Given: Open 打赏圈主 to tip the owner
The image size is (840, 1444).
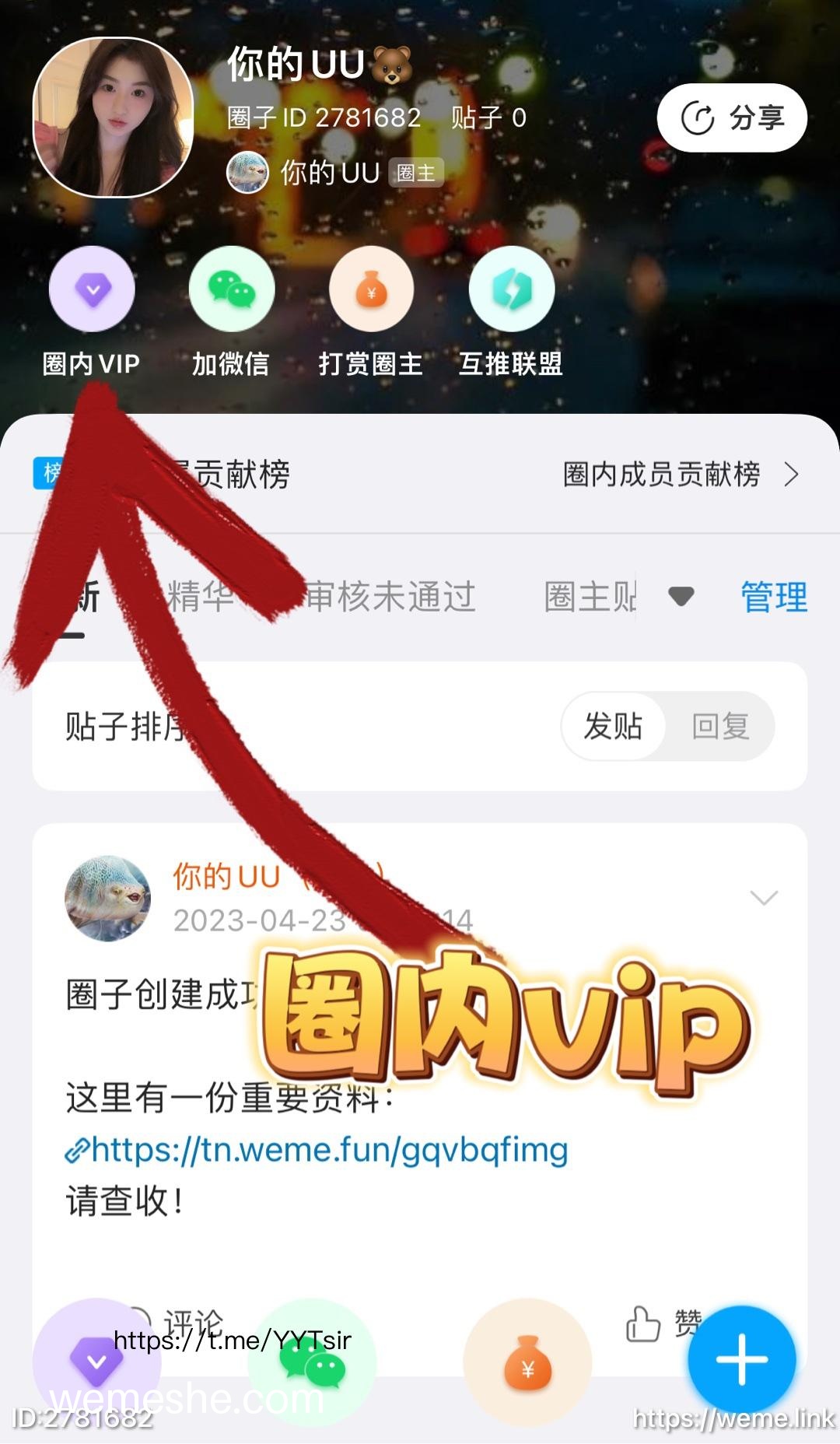Looking at the screenshot, I should 371,312.
